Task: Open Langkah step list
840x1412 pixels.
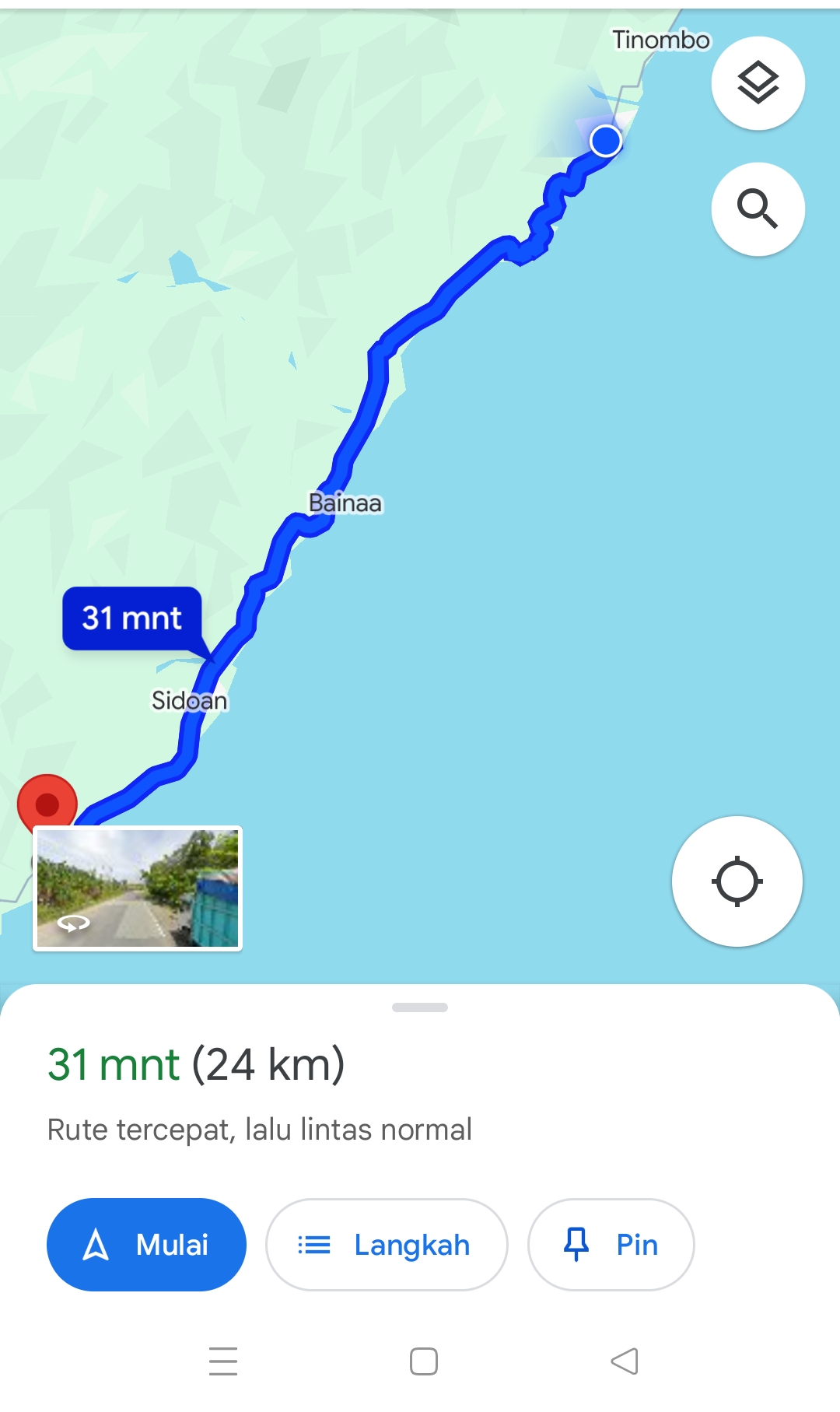Action: click(387, 1245)
